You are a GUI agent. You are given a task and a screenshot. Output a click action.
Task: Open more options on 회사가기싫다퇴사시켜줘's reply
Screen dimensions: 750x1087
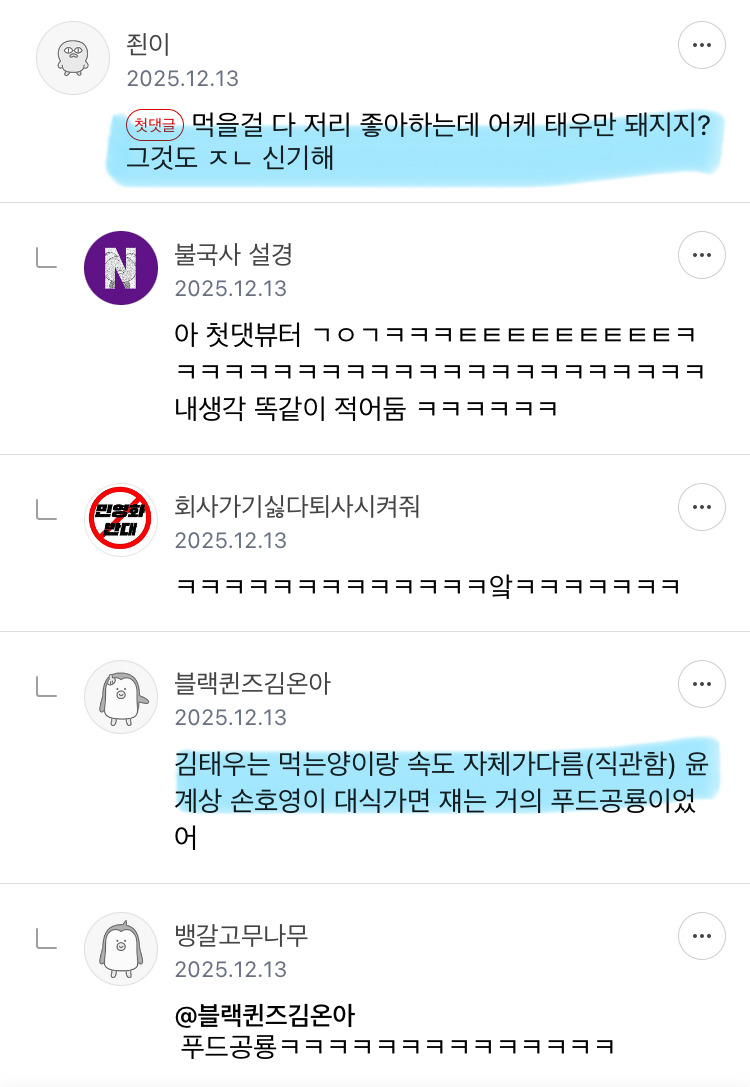(701, 507)
